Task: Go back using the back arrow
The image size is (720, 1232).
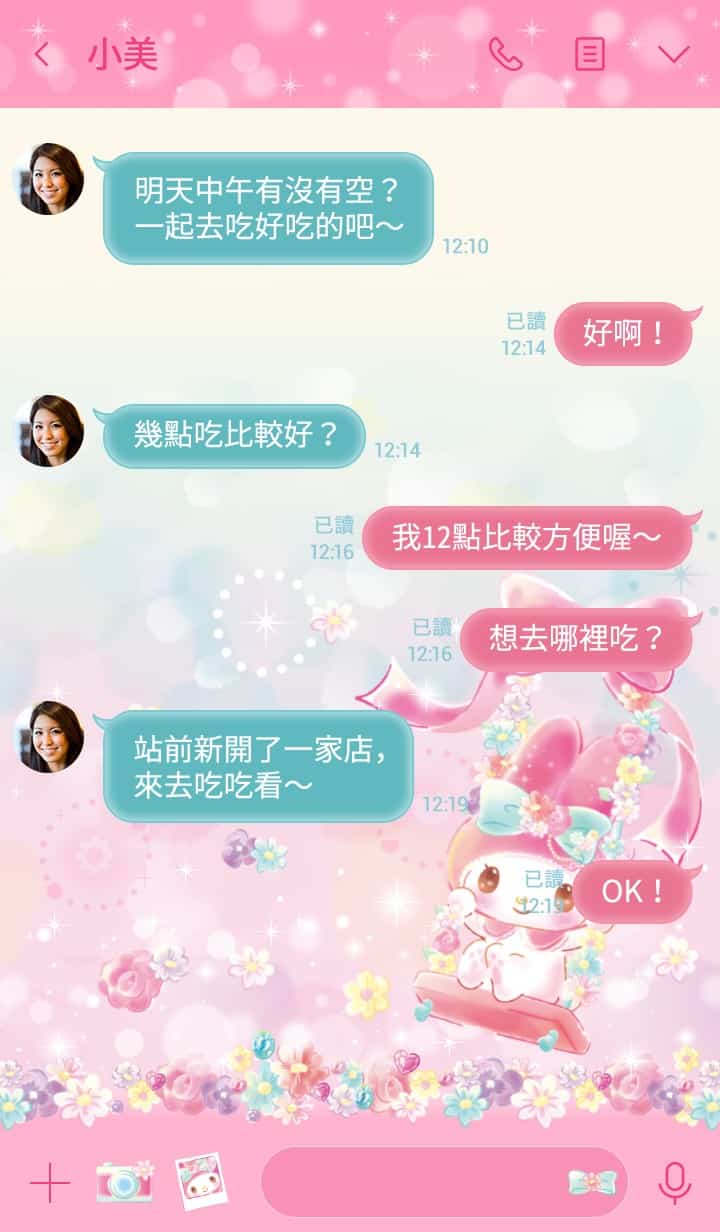Action: (40, 53)
